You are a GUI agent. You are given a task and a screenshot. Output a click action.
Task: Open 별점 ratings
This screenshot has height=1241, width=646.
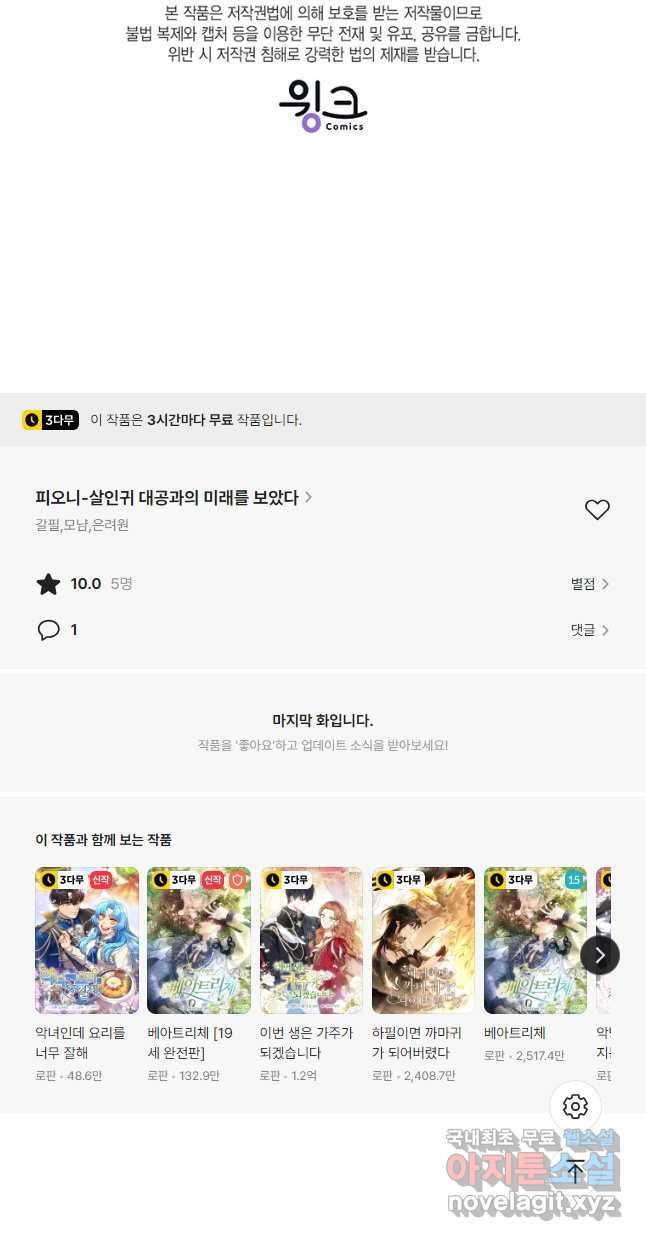click(x=590, y=584)
